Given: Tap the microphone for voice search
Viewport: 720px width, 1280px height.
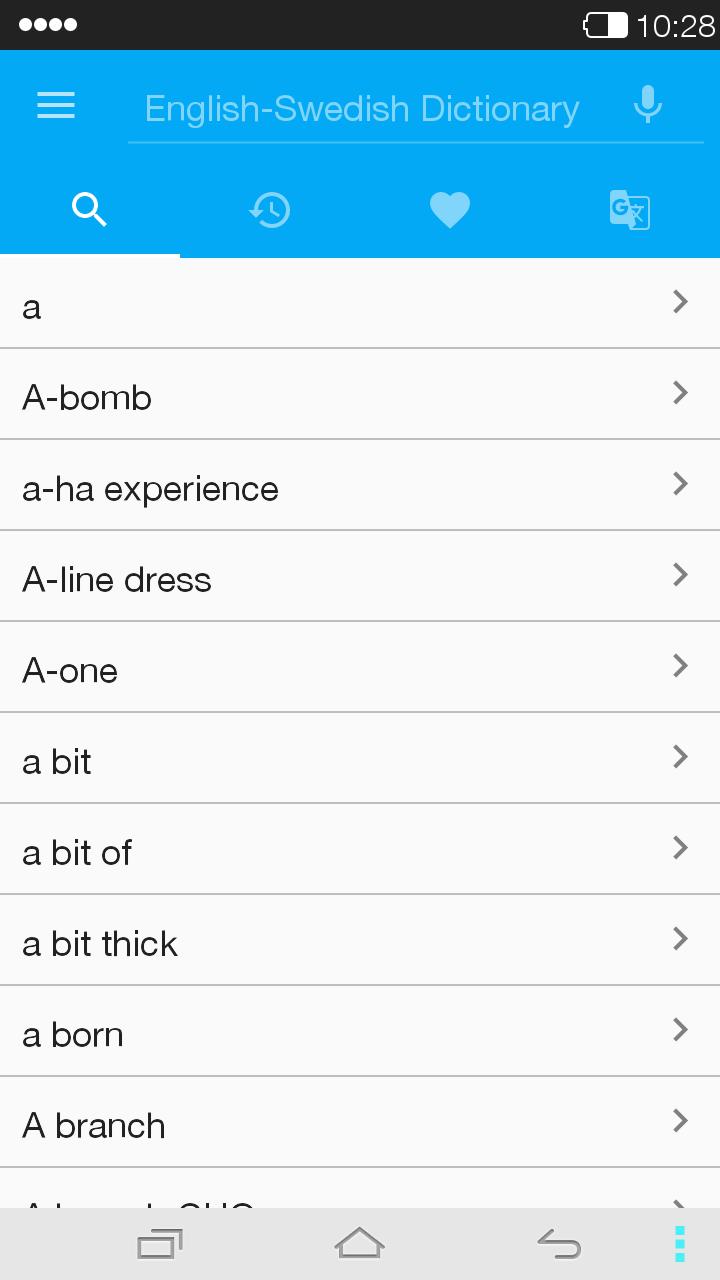Looking at the screenshot, I should pos(648,104).
